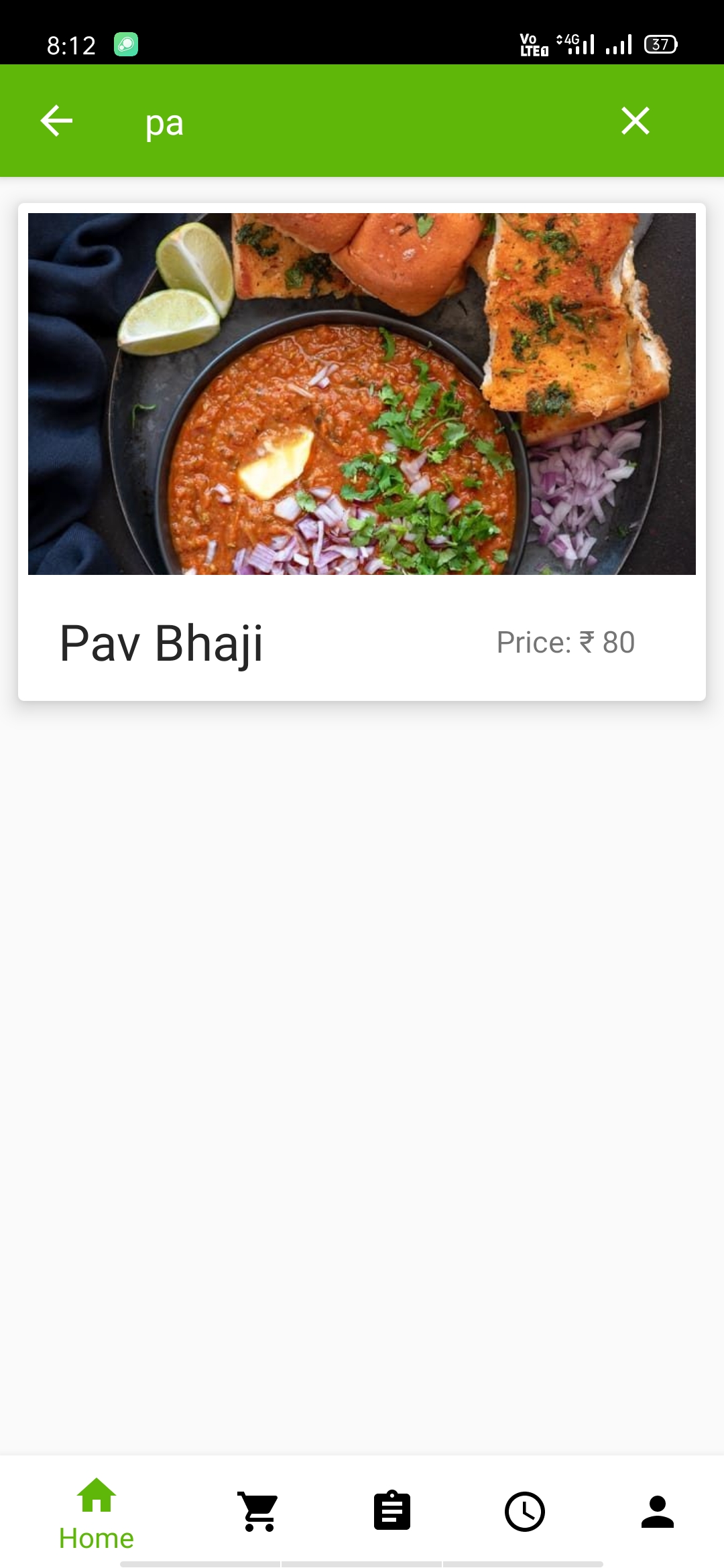Clear the search query with the X icon
724x1568 pixels.
coord(636,121)
